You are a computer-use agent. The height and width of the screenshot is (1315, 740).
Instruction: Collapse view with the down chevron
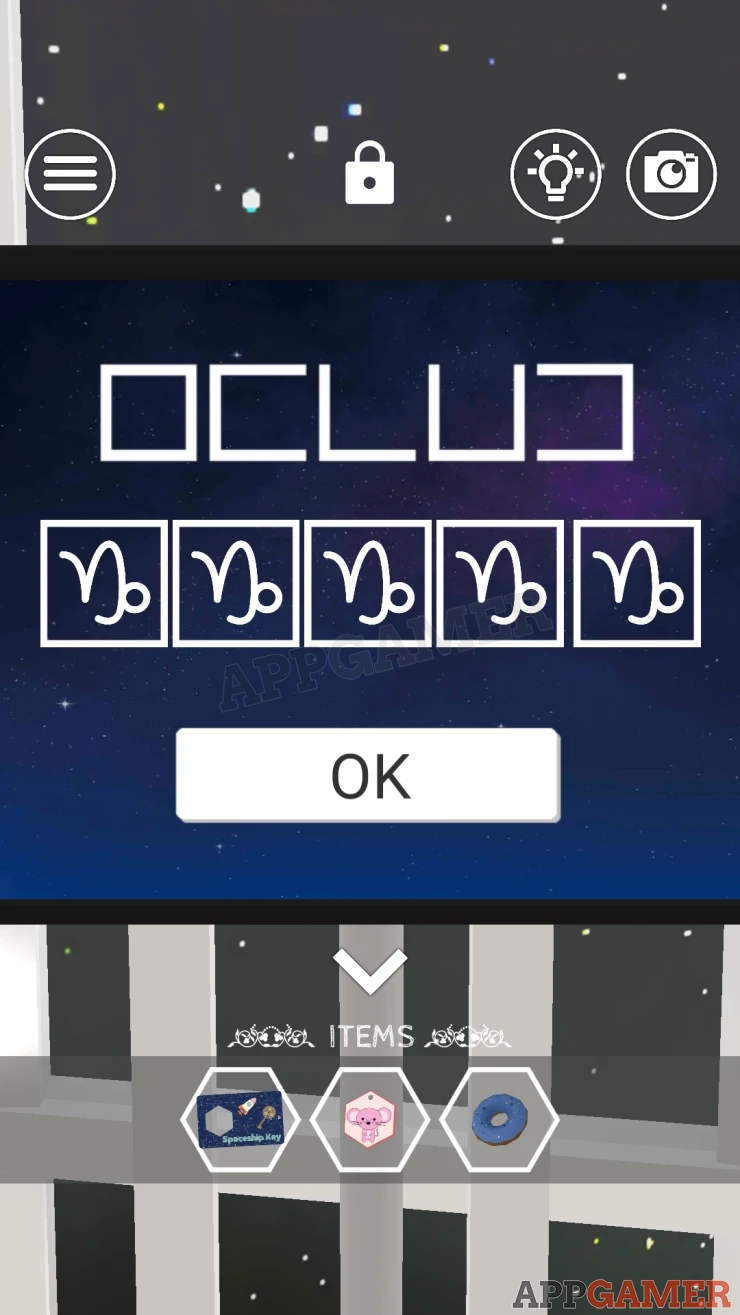pos(370,970)
